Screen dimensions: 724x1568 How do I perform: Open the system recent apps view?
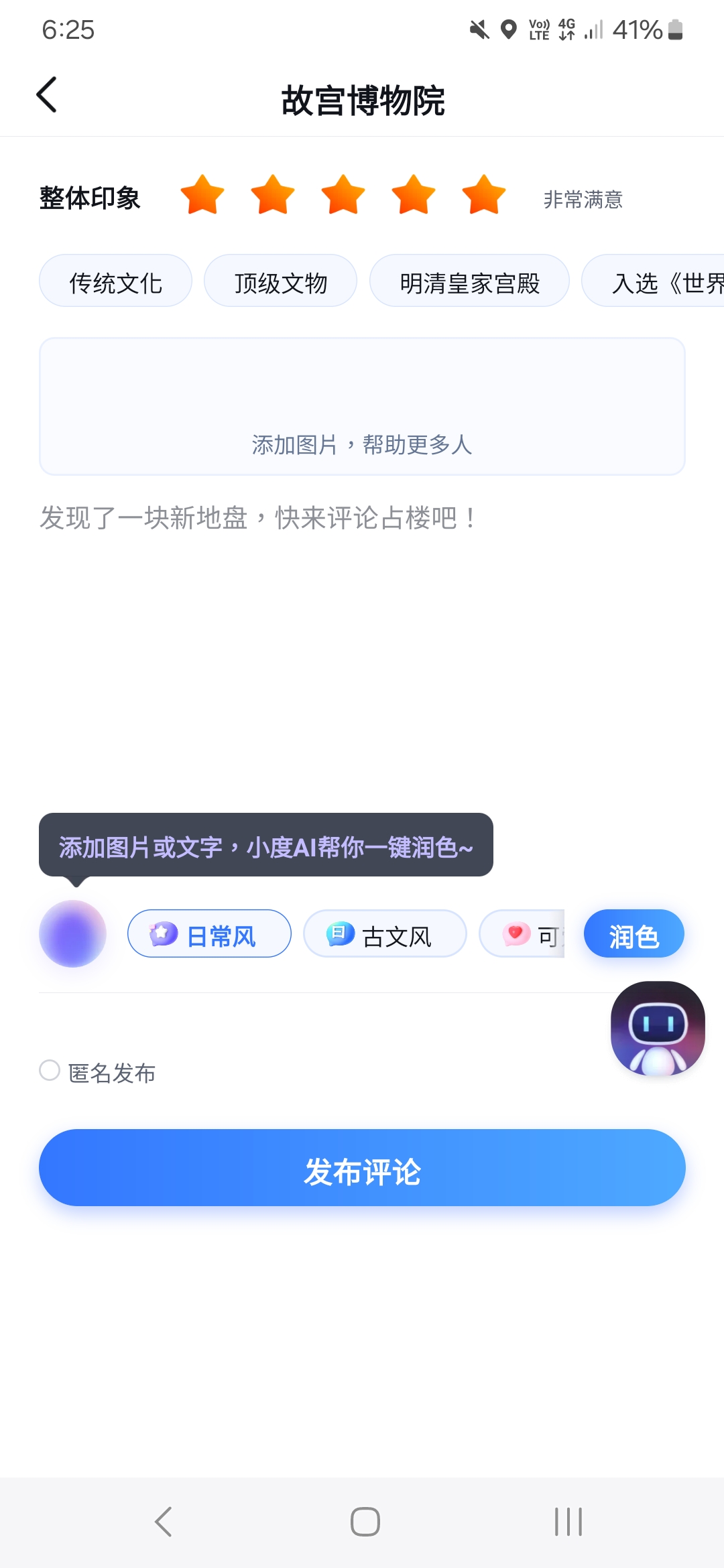point(568,1521)
